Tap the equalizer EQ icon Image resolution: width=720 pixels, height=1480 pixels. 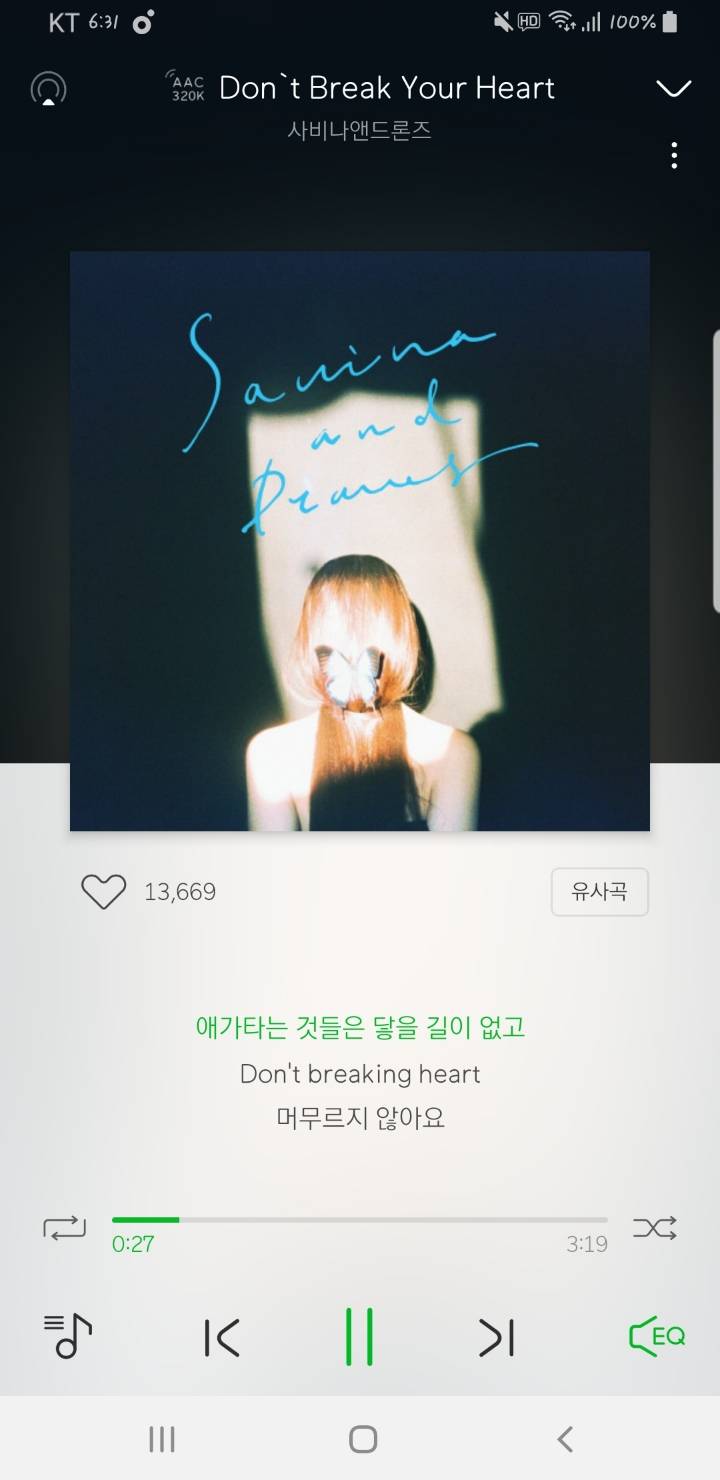click(x=655, y=1335)
